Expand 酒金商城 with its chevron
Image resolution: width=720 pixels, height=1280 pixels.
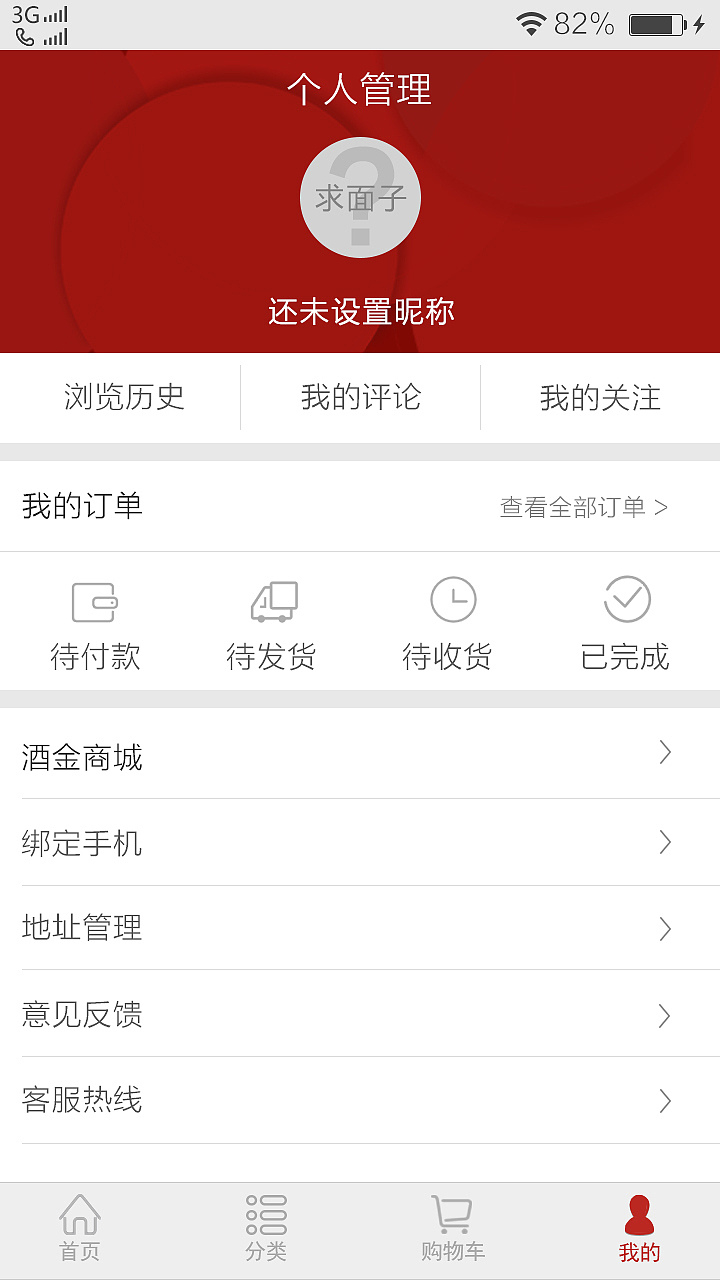pos(664,753)
